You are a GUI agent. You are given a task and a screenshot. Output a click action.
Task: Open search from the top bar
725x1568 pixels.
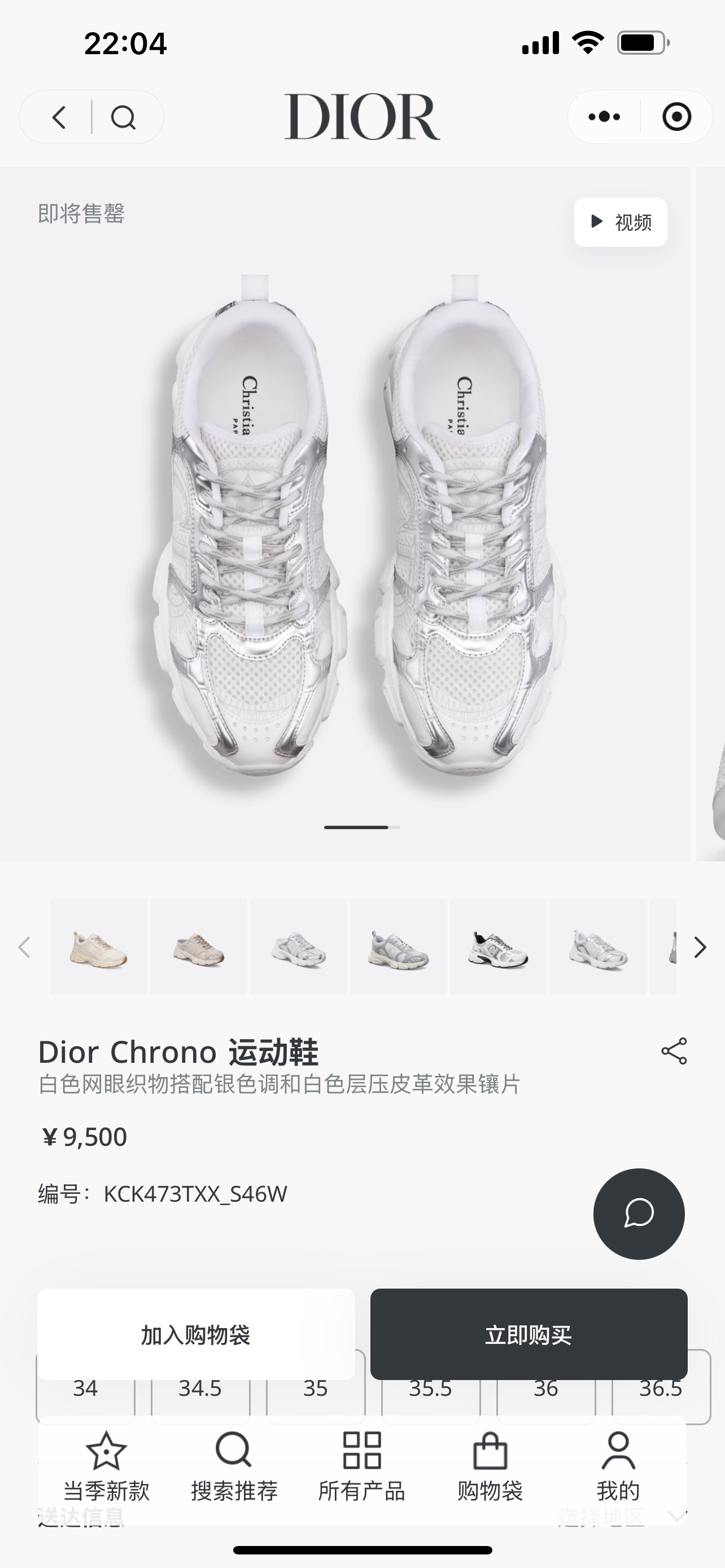coord(123,117)
